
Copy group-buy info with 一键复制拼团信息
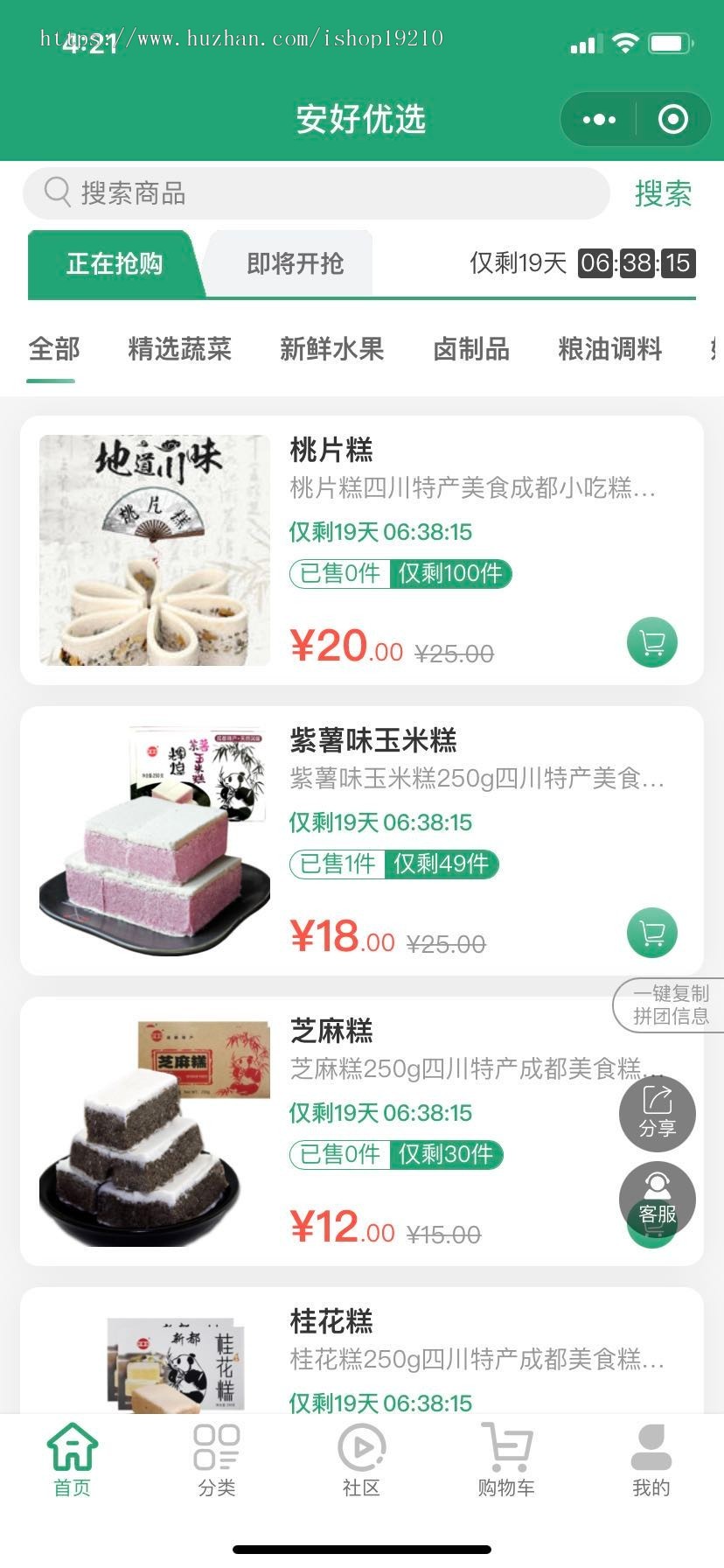[671, 1005]
